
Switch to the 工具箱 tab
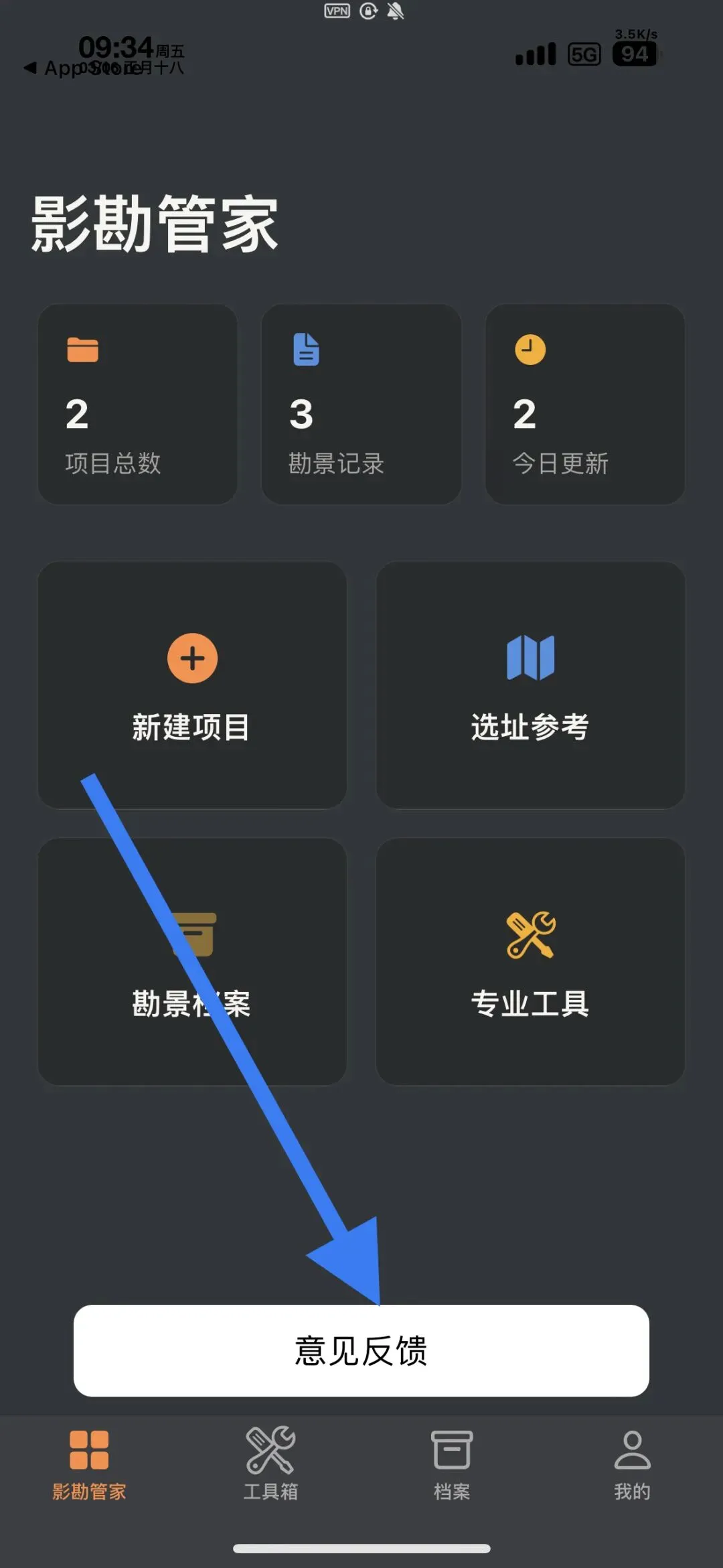click(x=270, y=1464)
